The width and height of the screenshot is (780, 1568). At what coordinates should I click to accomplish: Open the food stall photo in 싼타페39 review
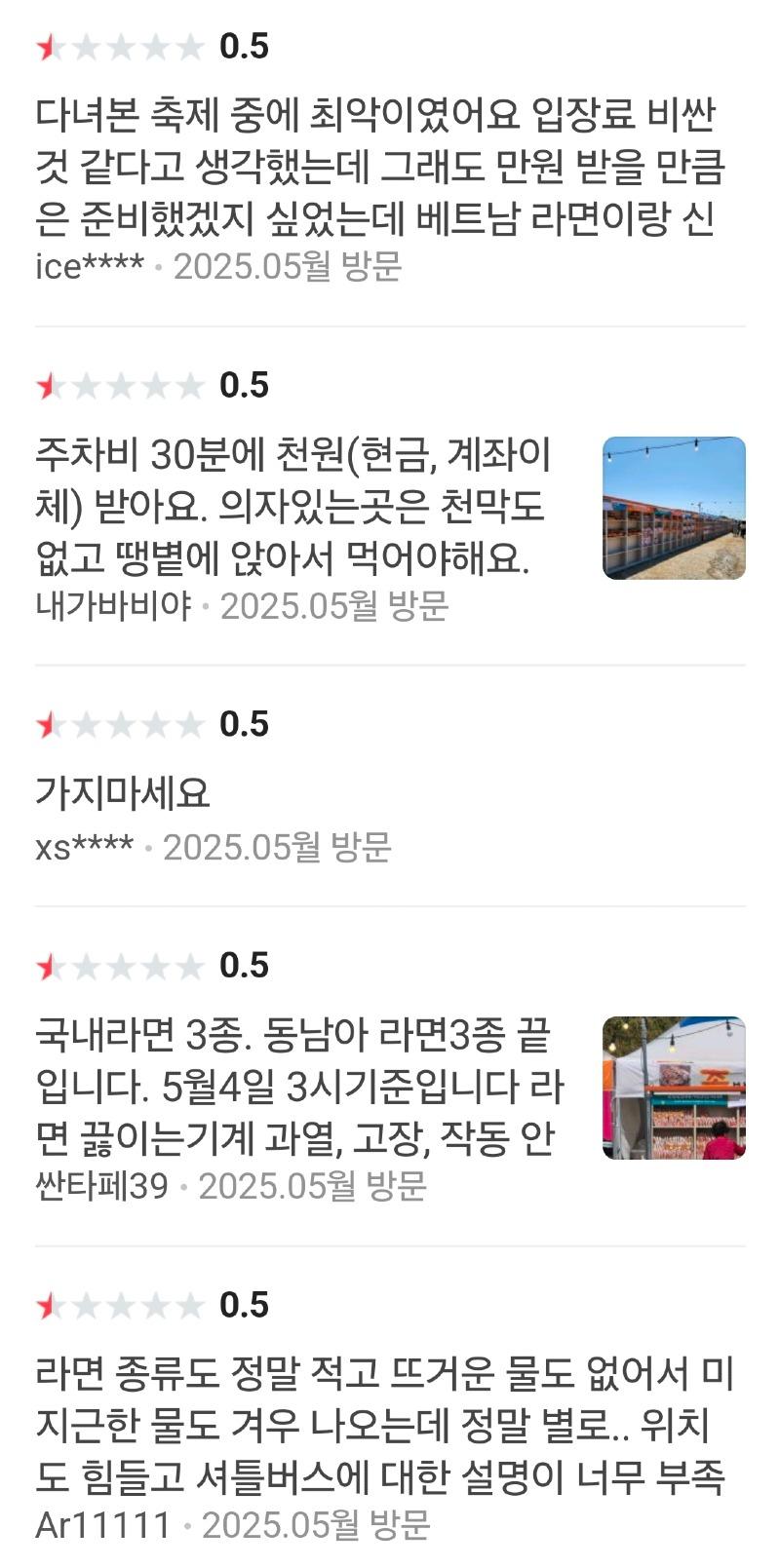click(675, 1091)
